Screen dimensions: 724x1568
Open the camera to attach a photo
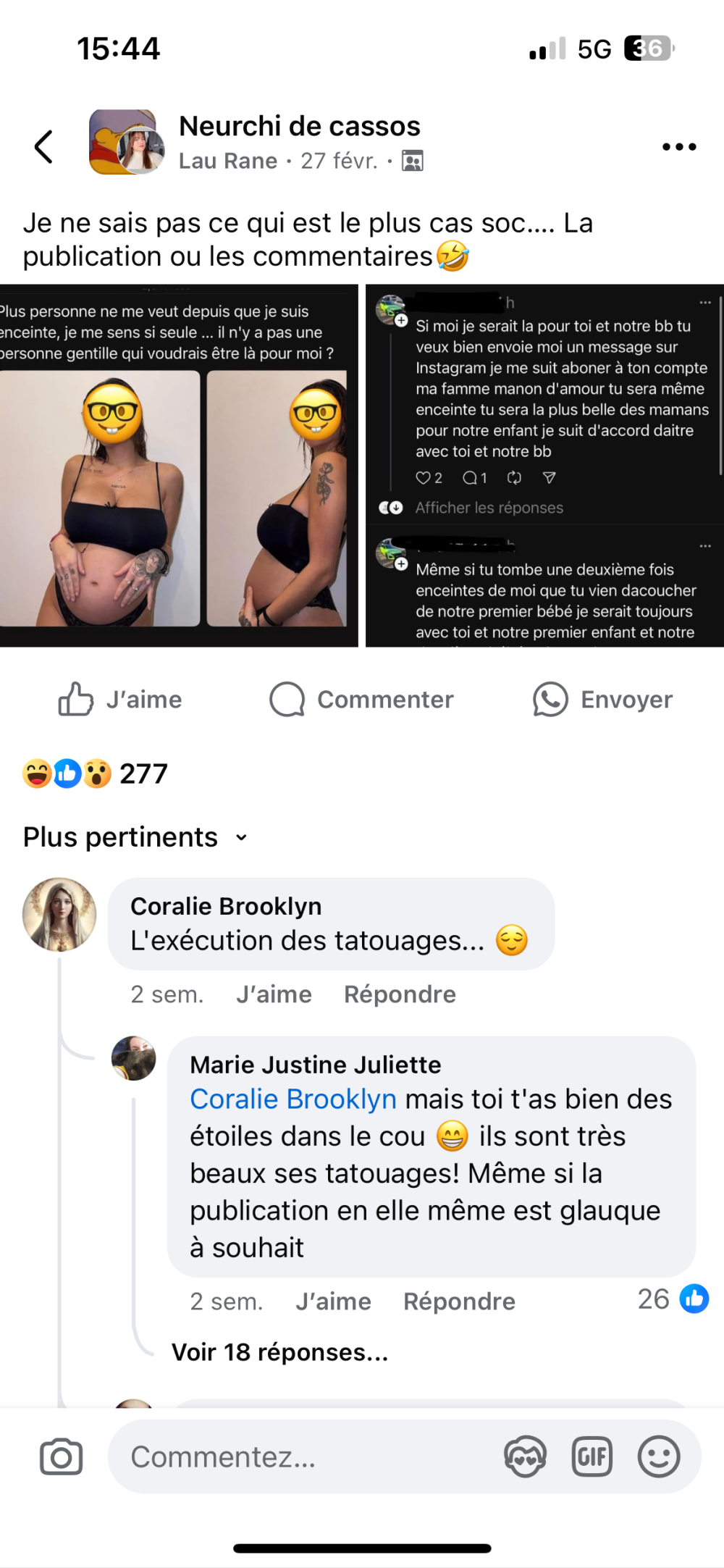point(62,1457)
